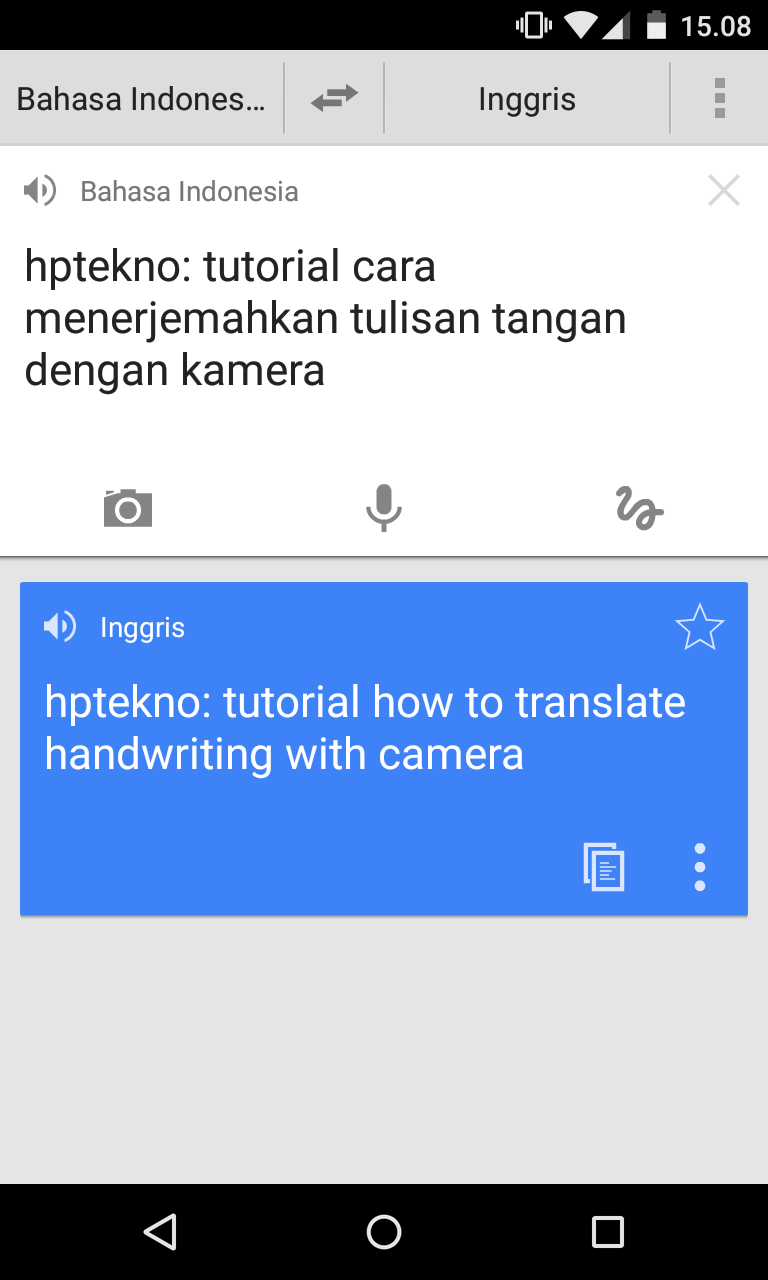Open the Bahasa Indonesia source language selector
Viewport: 768px width, 1280px height.
point(141,99)
